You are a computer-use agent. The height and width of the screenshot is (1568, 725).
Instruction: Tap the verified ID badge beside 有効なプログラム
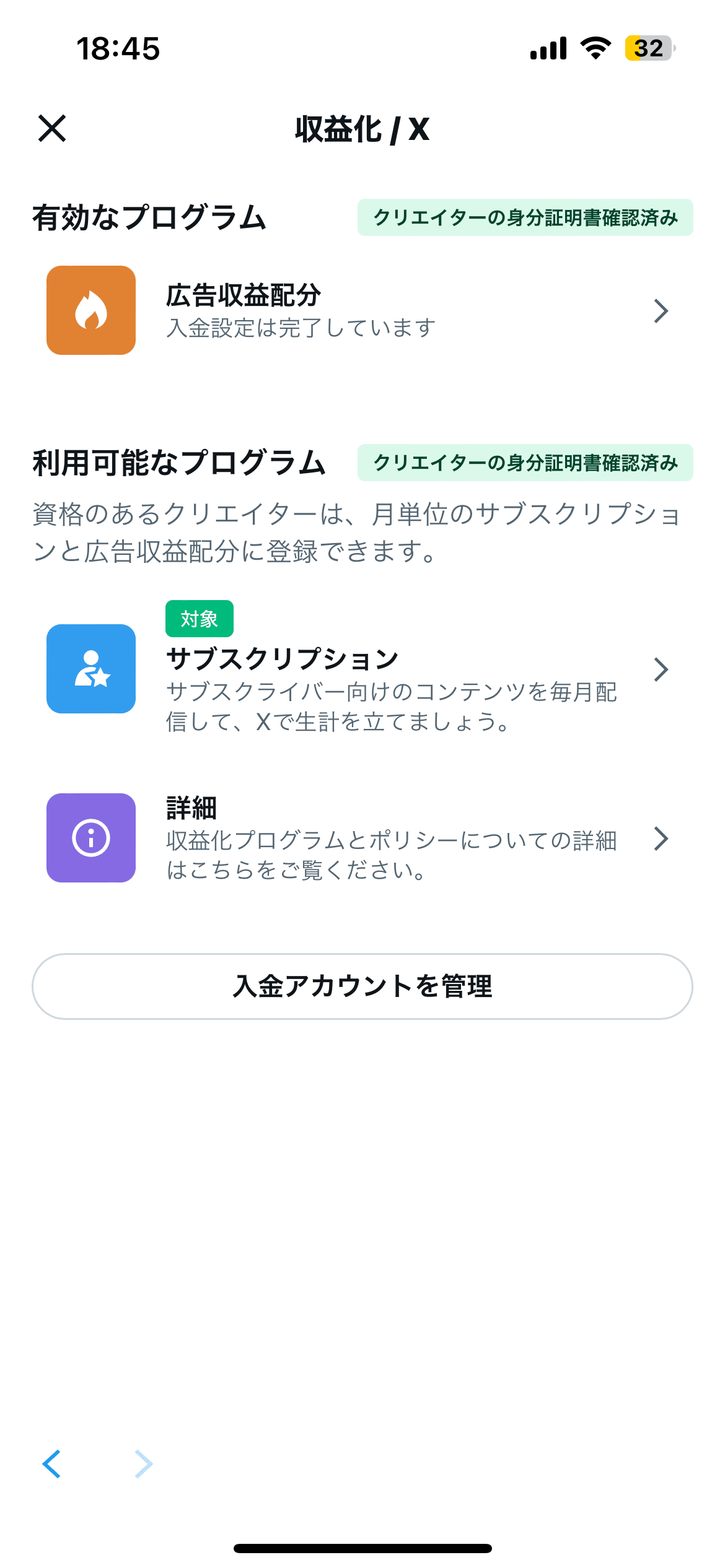click(x=526, y=218)
